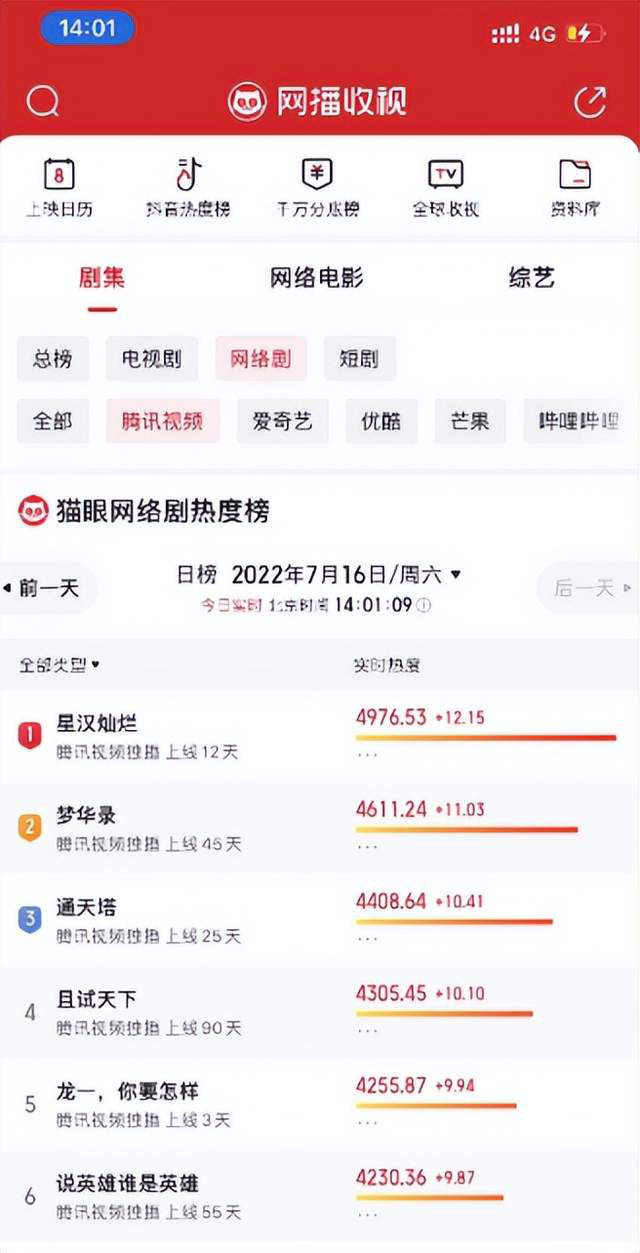The width and height of the screenshot is (640, 1253).
Task: Select the 电视剧 chip
Action: coord(152,359)
